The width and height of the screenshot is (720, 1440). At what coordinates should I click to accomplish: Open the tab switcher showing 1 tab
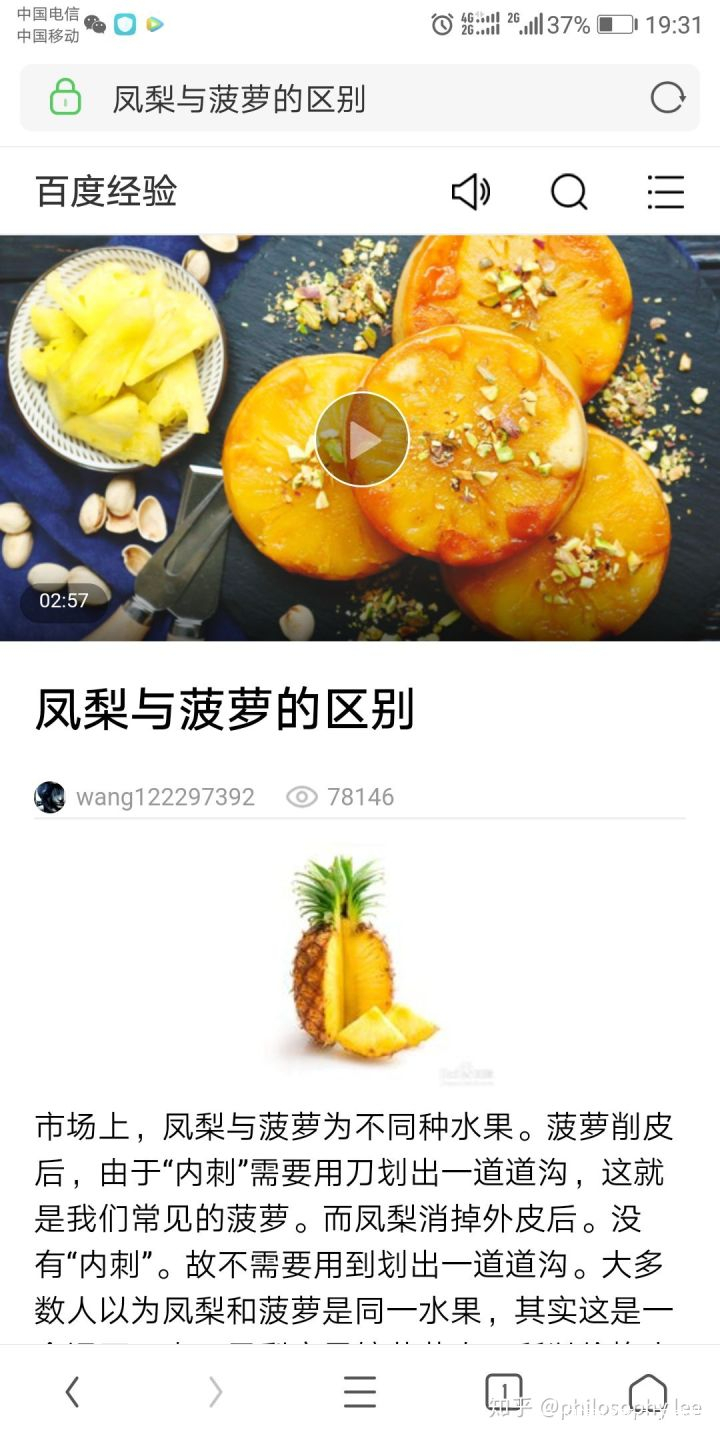504,1391
